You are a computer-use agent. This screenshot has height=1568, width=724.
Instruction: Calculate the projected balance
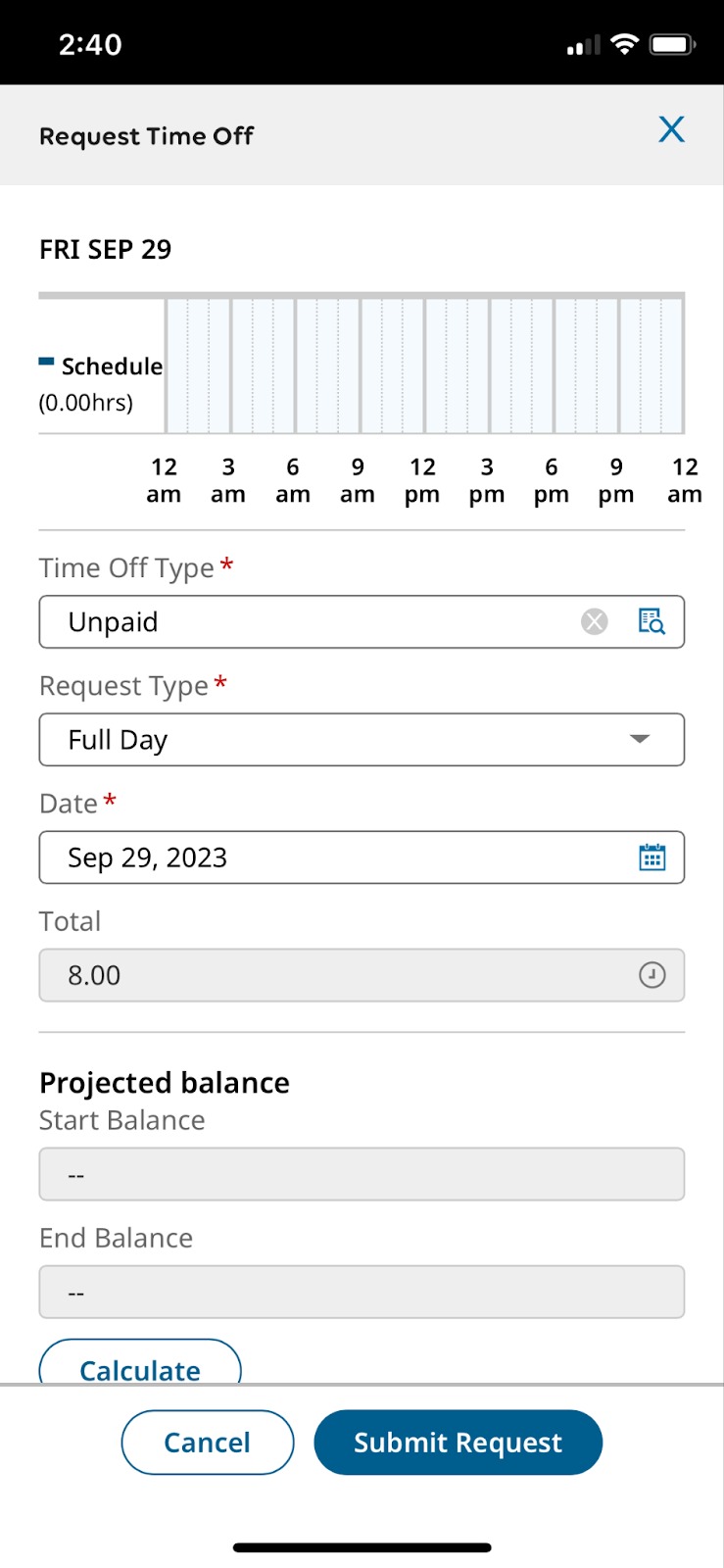coord(140,1366)
